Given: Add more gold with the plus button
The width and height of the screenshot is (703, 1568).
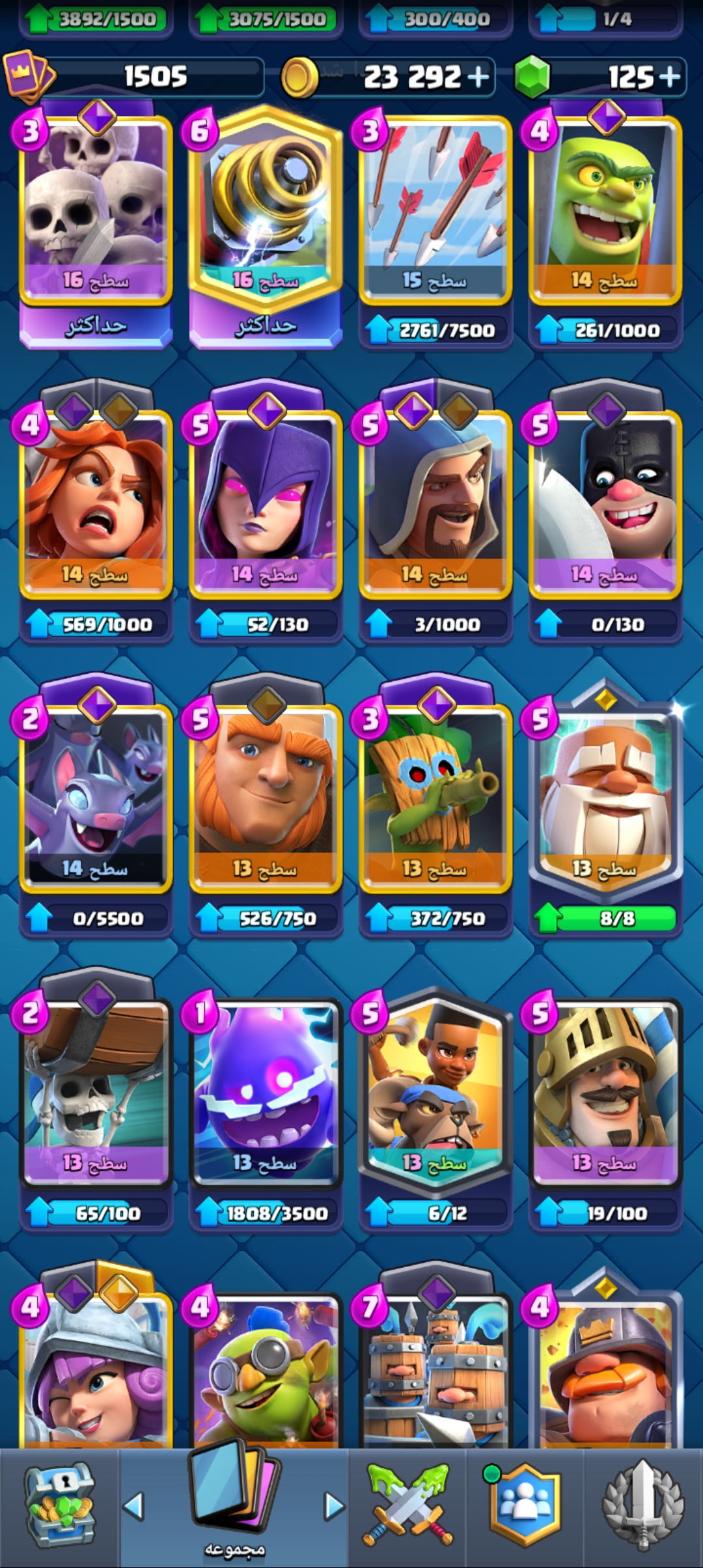Looking at the screenshot, I should point(478,77).
